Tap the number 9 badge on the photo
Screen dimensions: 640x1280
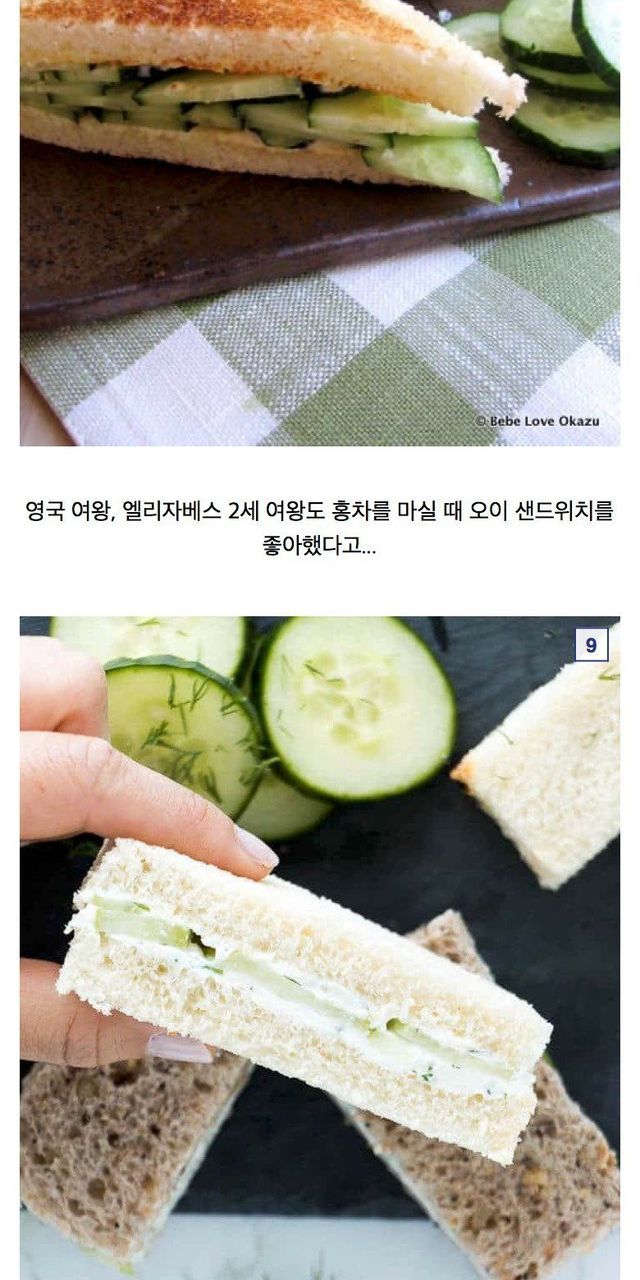(591, 645)
